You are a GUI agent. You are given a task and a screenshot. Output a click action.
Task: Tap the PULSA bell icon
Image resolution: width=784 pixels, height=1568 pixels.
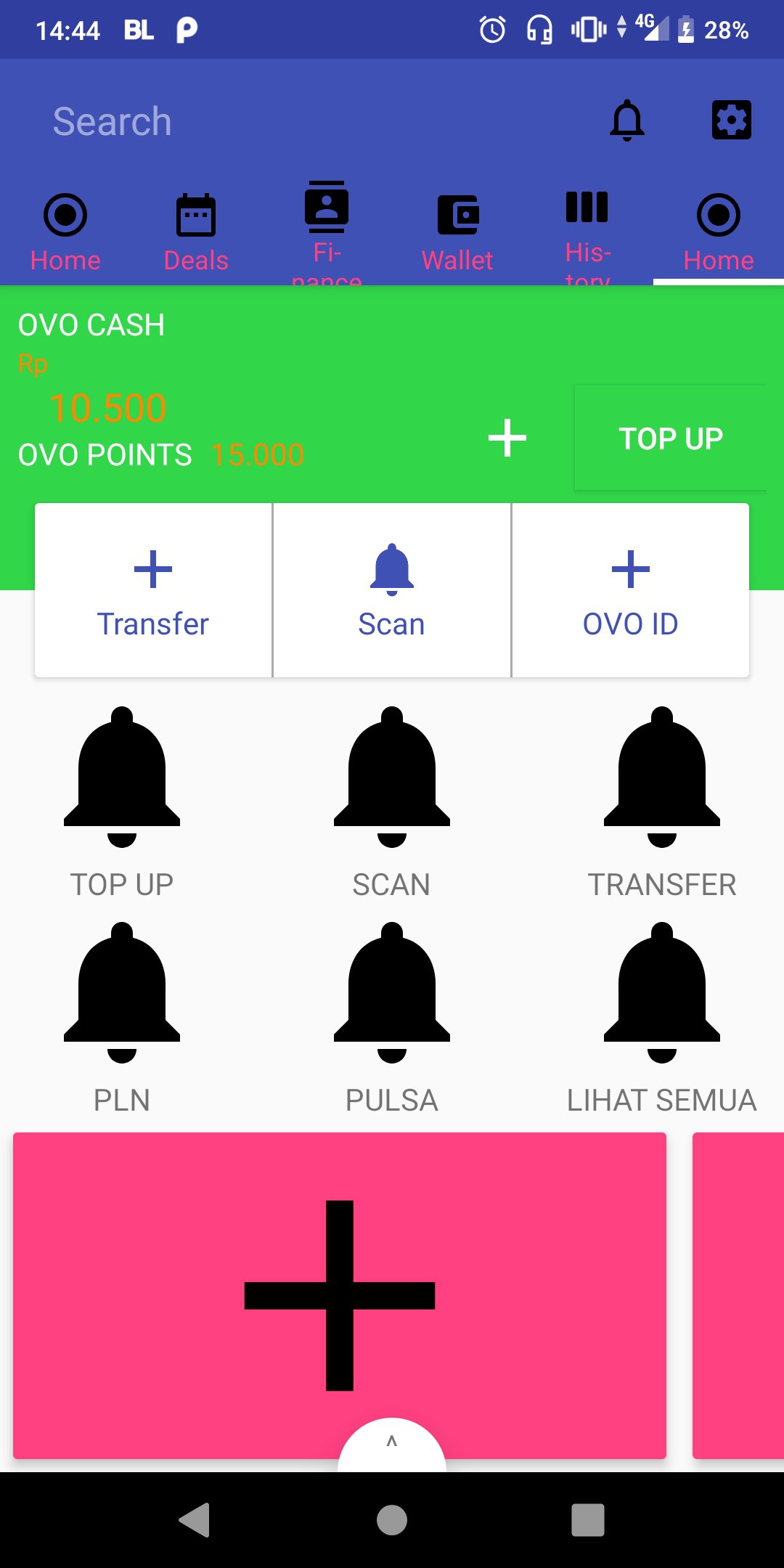click(391, 995)
